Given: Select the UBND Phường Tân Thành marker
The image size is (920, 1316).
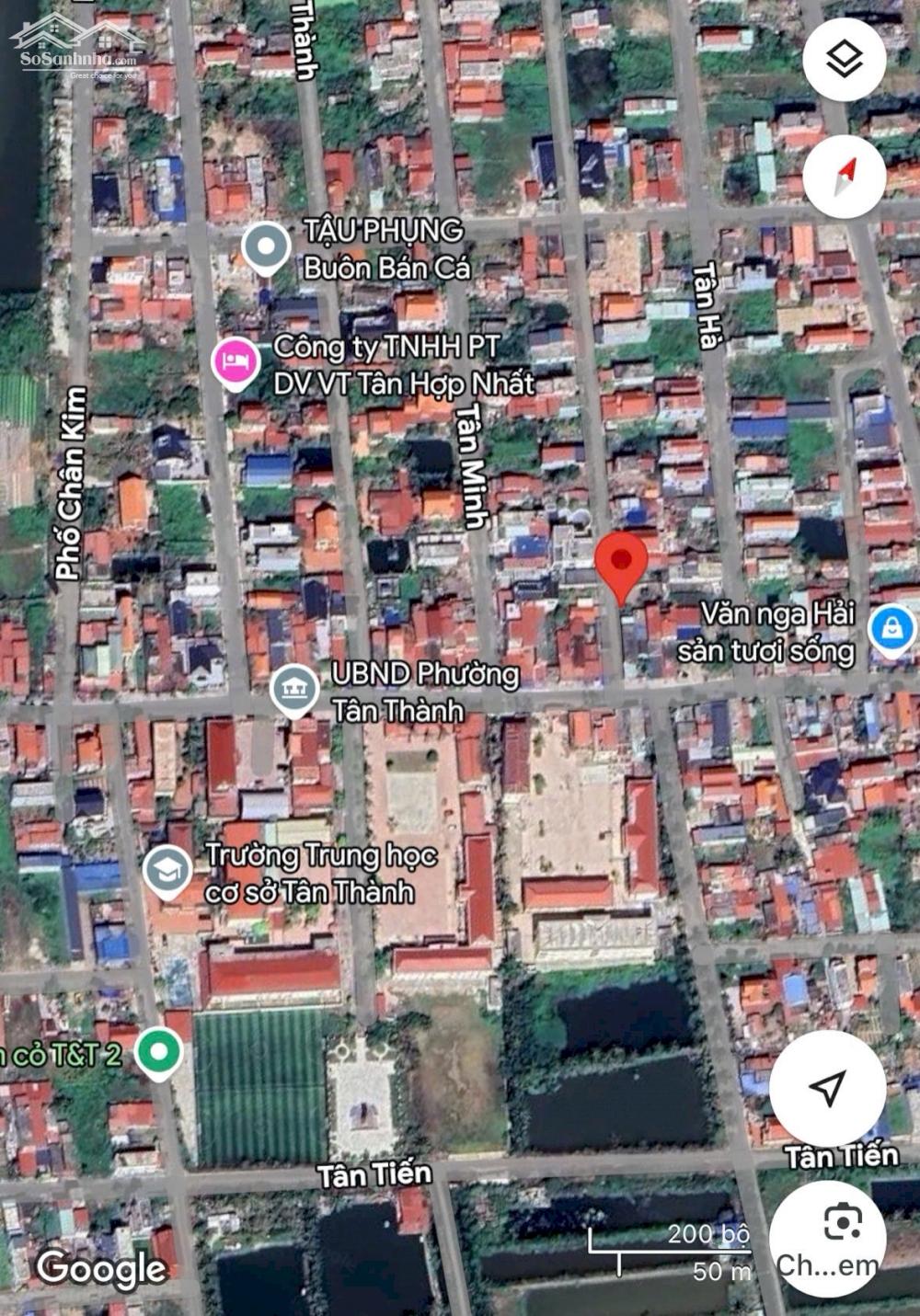Looking at the screenshot, I should click(x=294, y=692).
